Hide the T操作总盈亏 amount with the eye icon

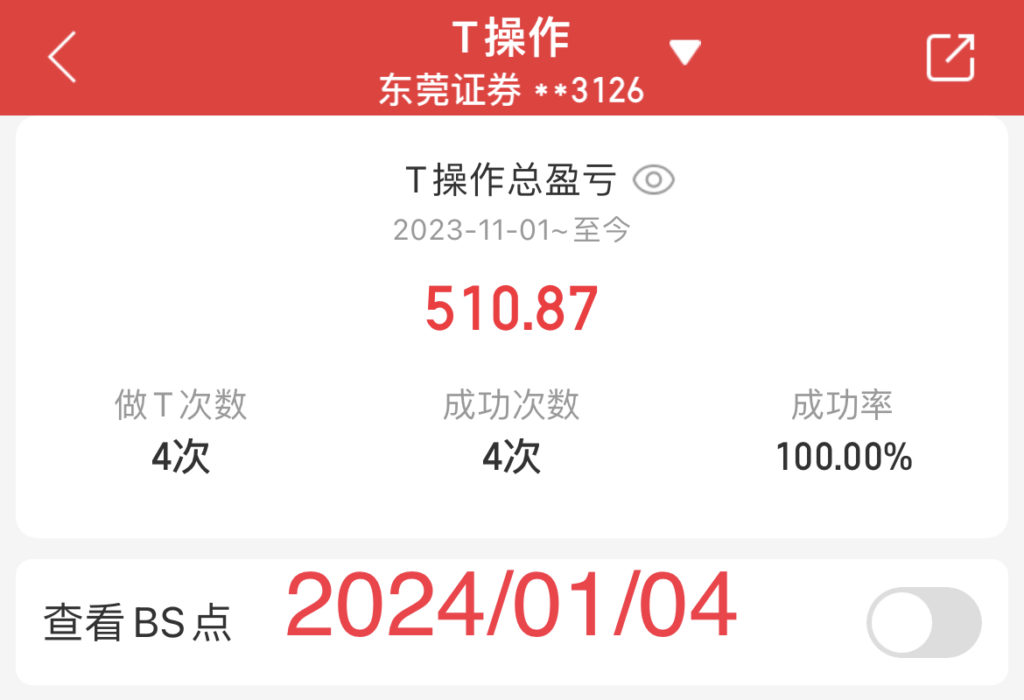tap(654, 180)
